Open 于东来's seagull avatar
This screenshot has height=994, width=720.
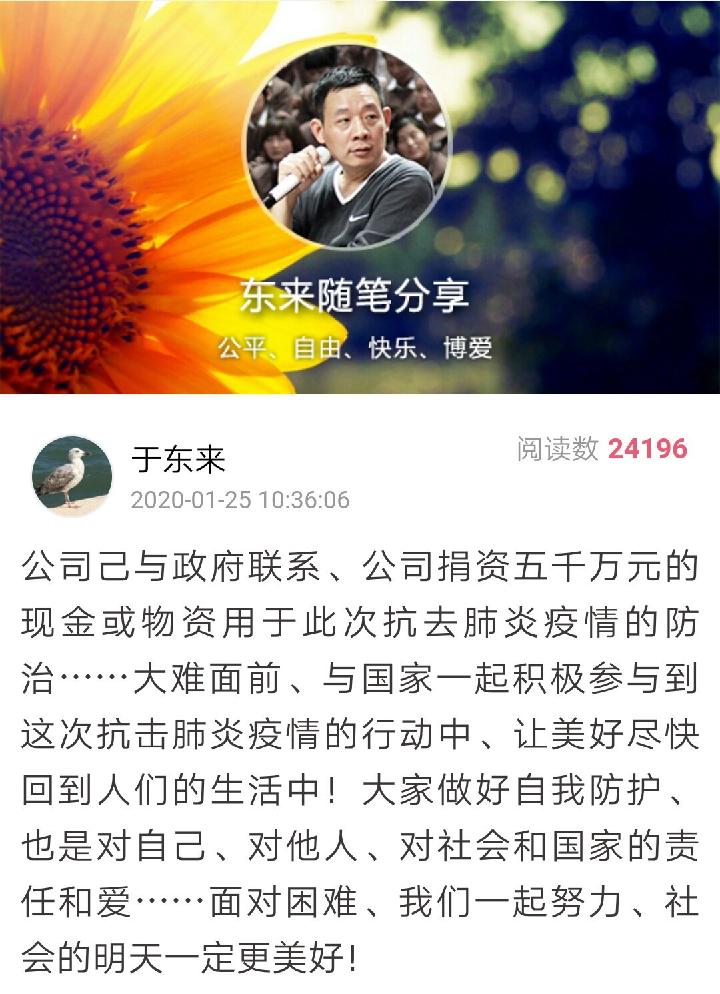point(71,476)
